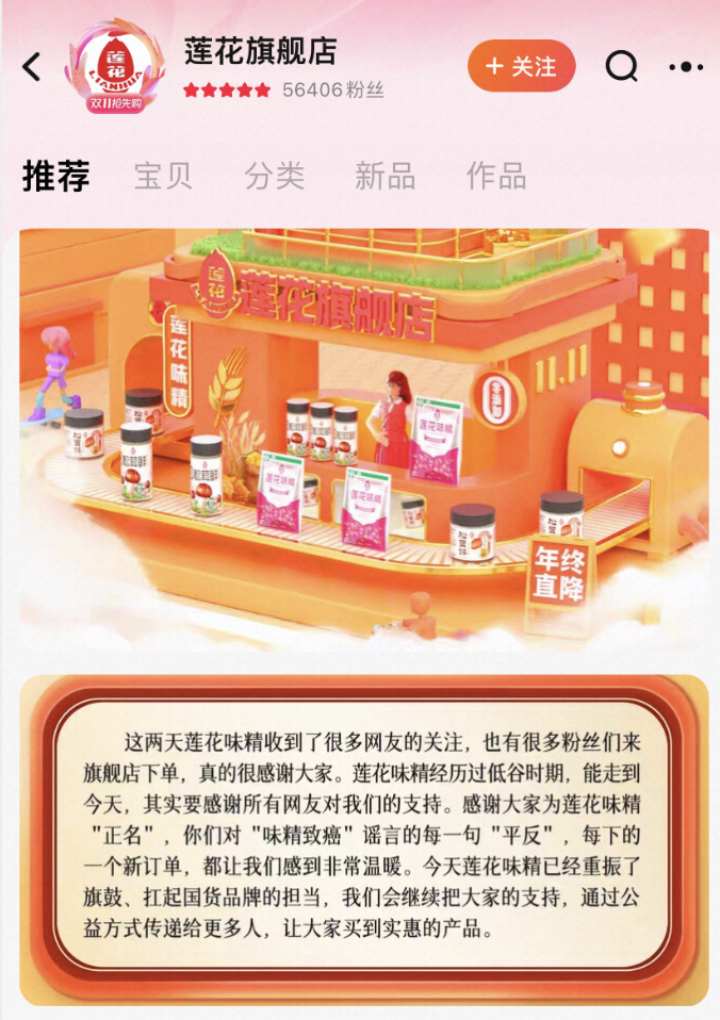Open the store search icon
Viewport: 720px width, 1020px height.
621,67
